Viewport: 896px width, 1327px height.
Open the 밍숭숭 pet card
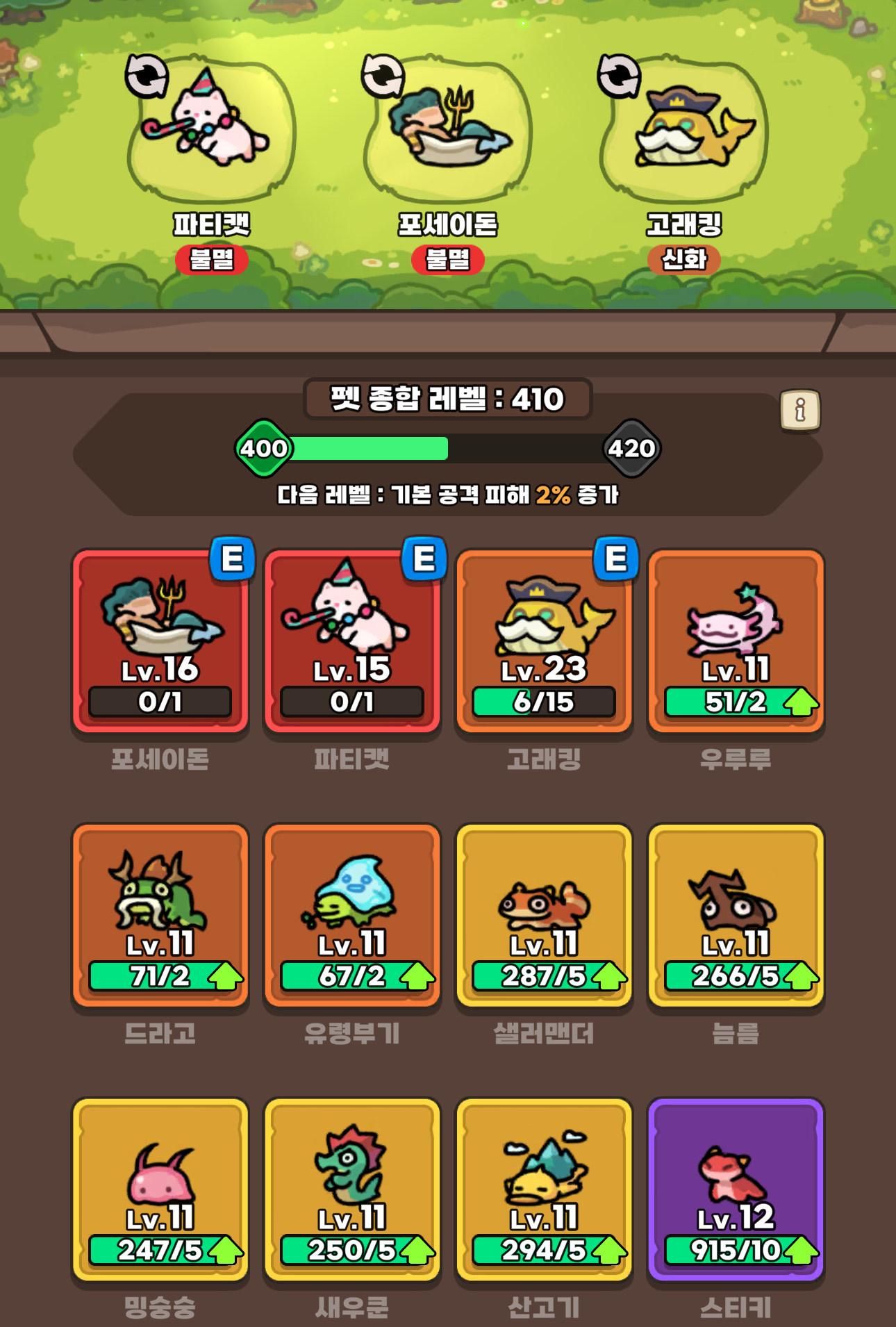pos(160,1188)
